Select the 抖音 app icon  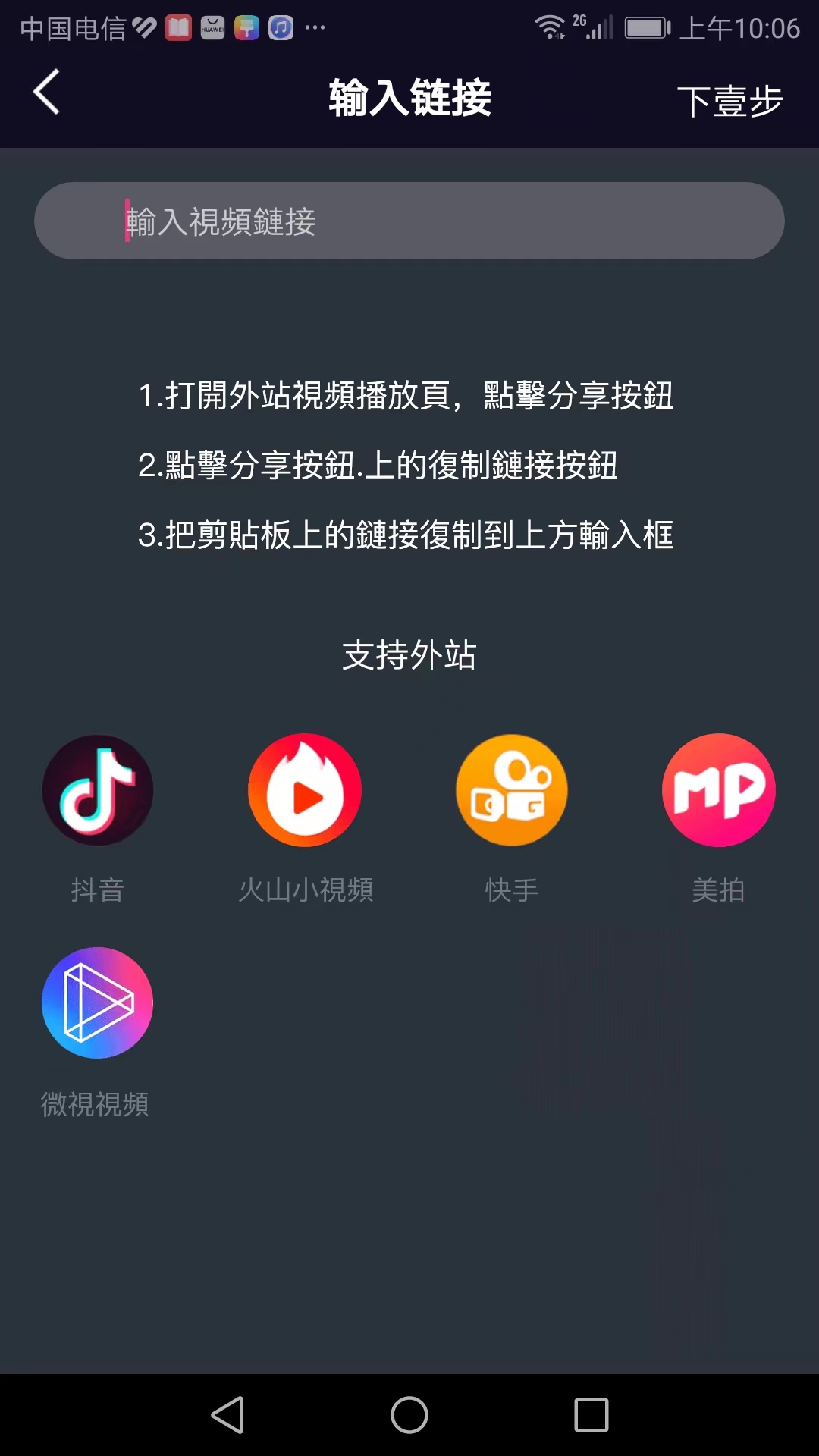(98, 790)
